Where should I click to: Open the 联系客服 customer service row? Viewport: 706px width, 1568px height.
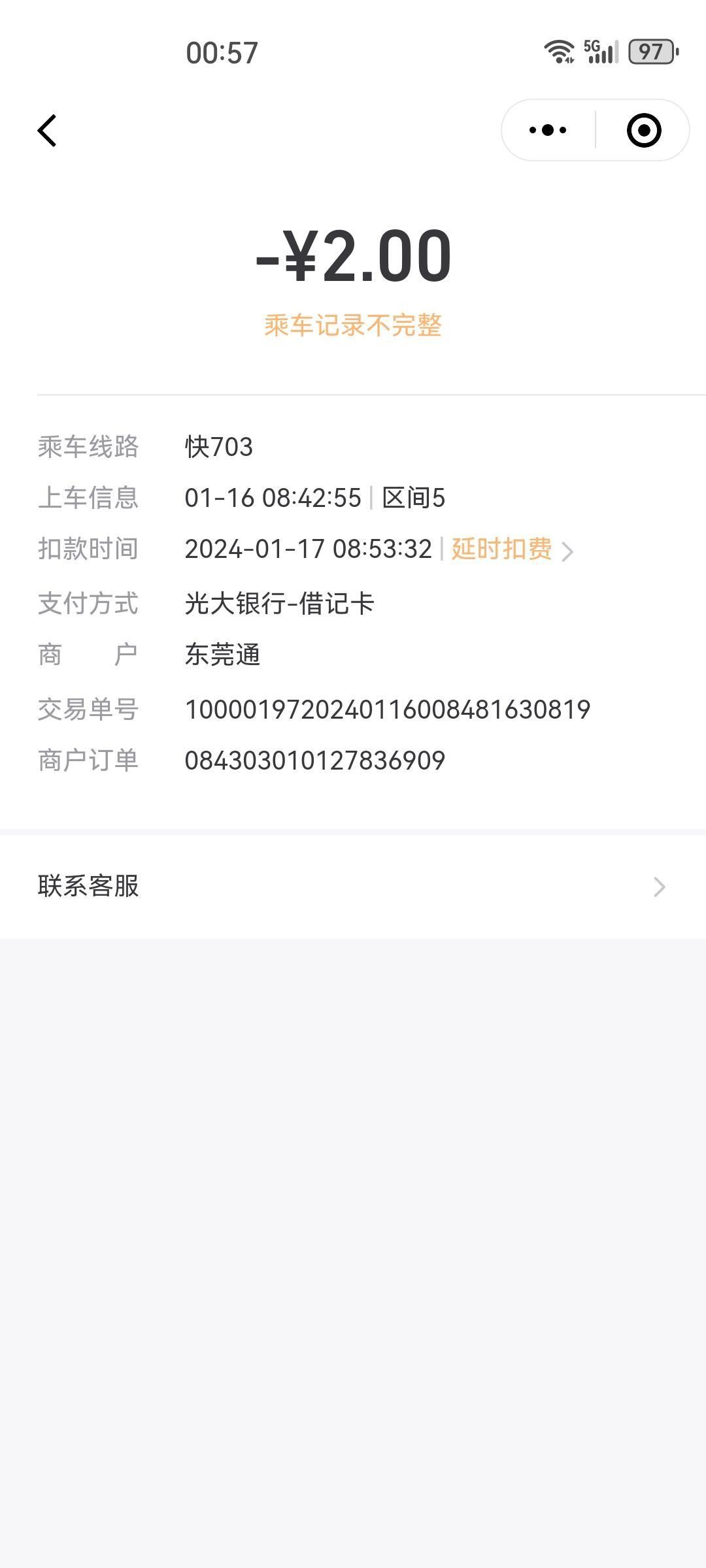[353, 887]
